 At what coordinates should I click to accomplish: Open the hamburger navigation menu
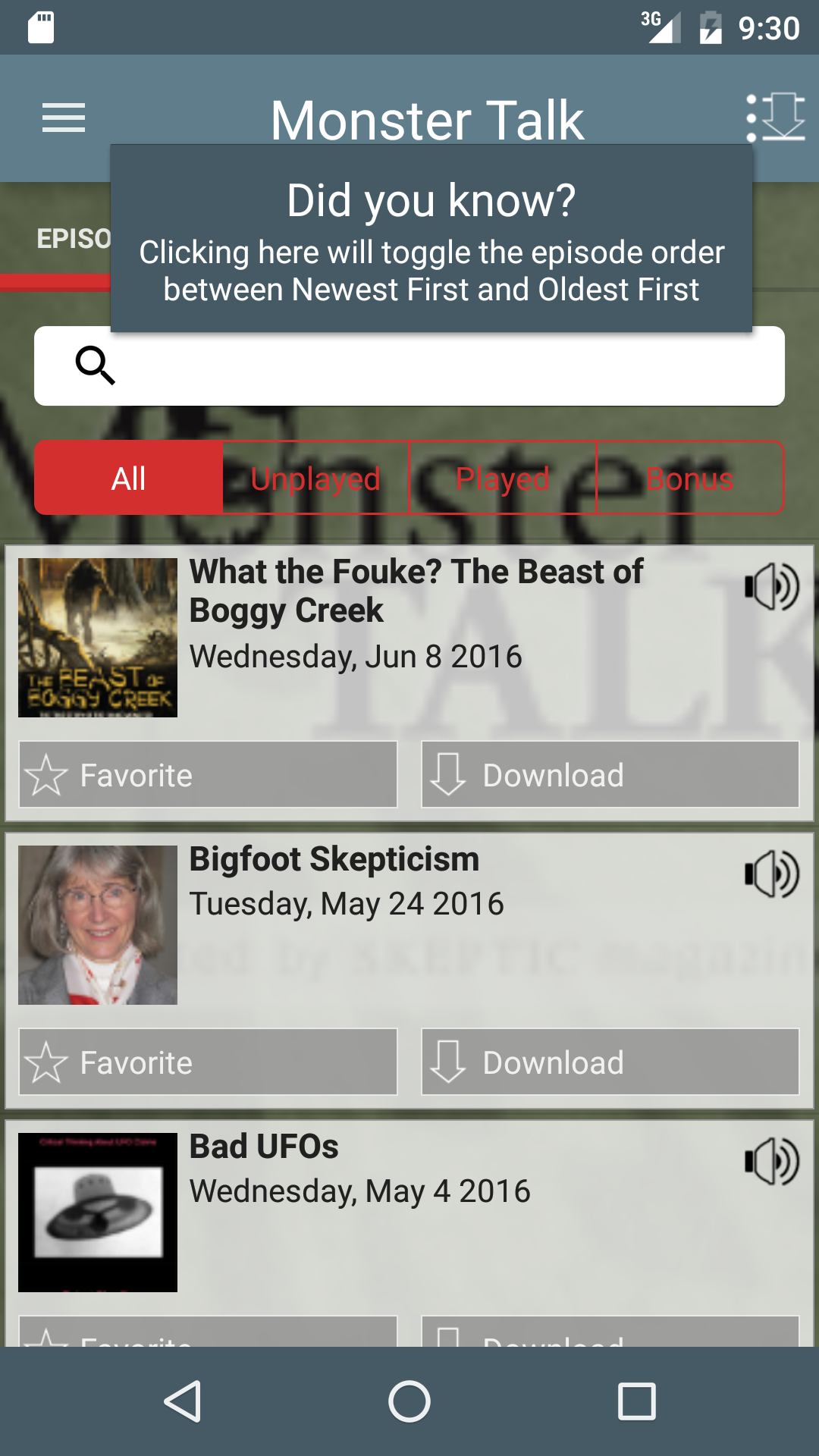tap(63, 118)
